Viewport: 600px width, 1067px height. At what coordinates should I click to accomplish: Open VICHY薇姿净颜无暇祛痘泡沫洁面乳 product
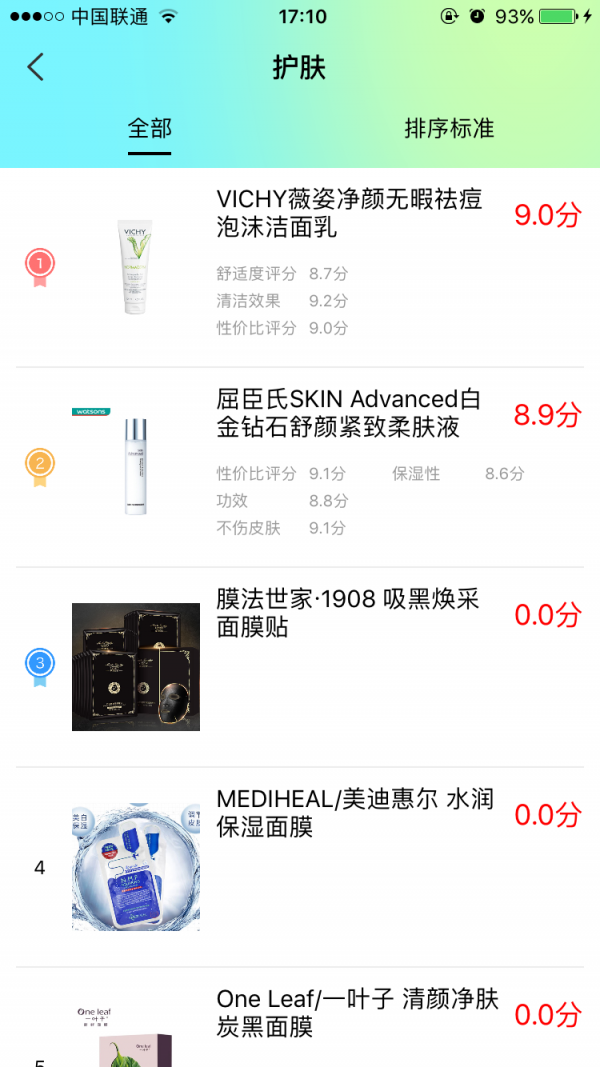coord(349,214)
